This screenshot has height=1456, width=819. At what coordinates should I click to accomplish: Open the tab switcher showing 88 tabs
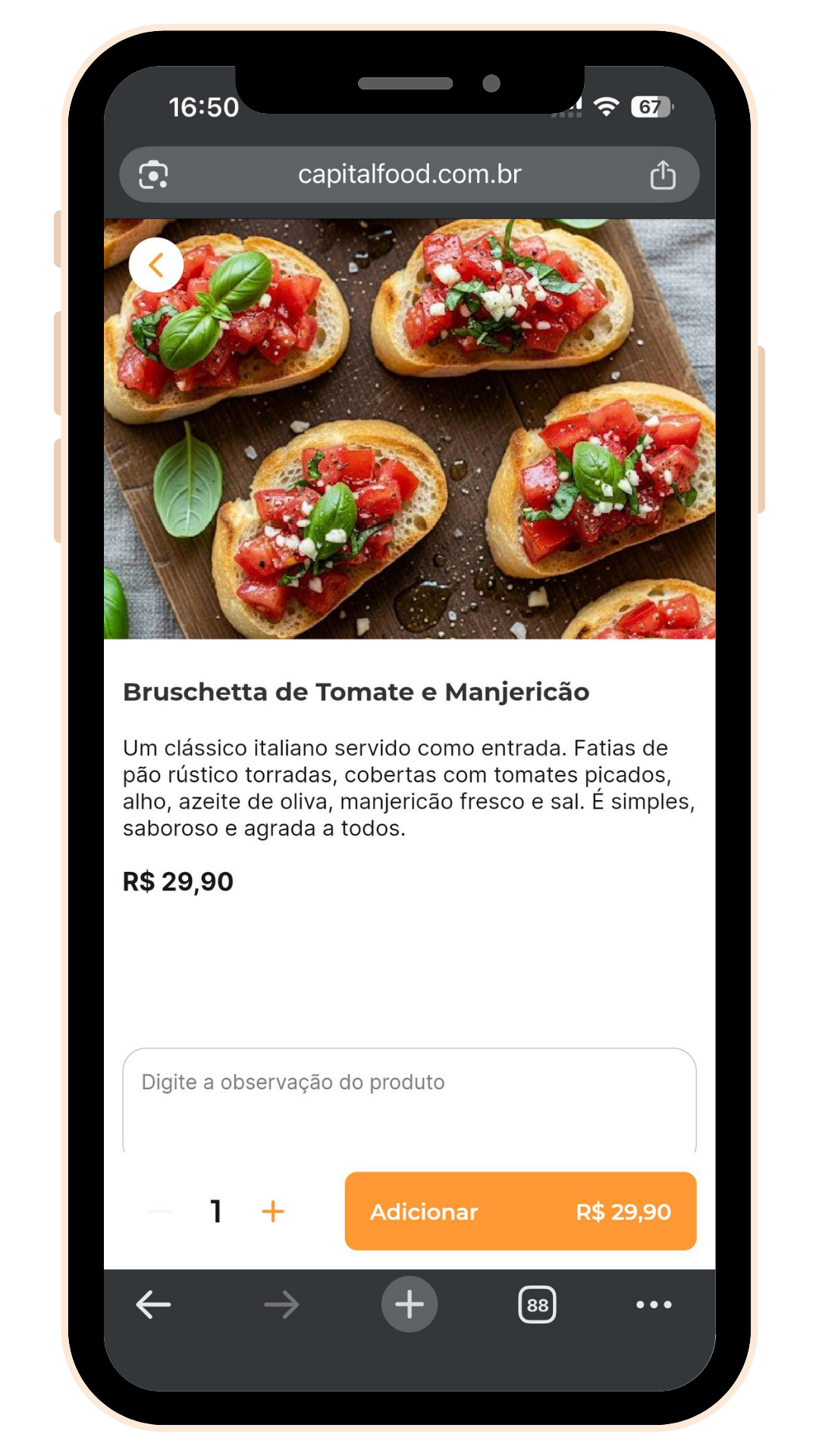click(536, 1304)
